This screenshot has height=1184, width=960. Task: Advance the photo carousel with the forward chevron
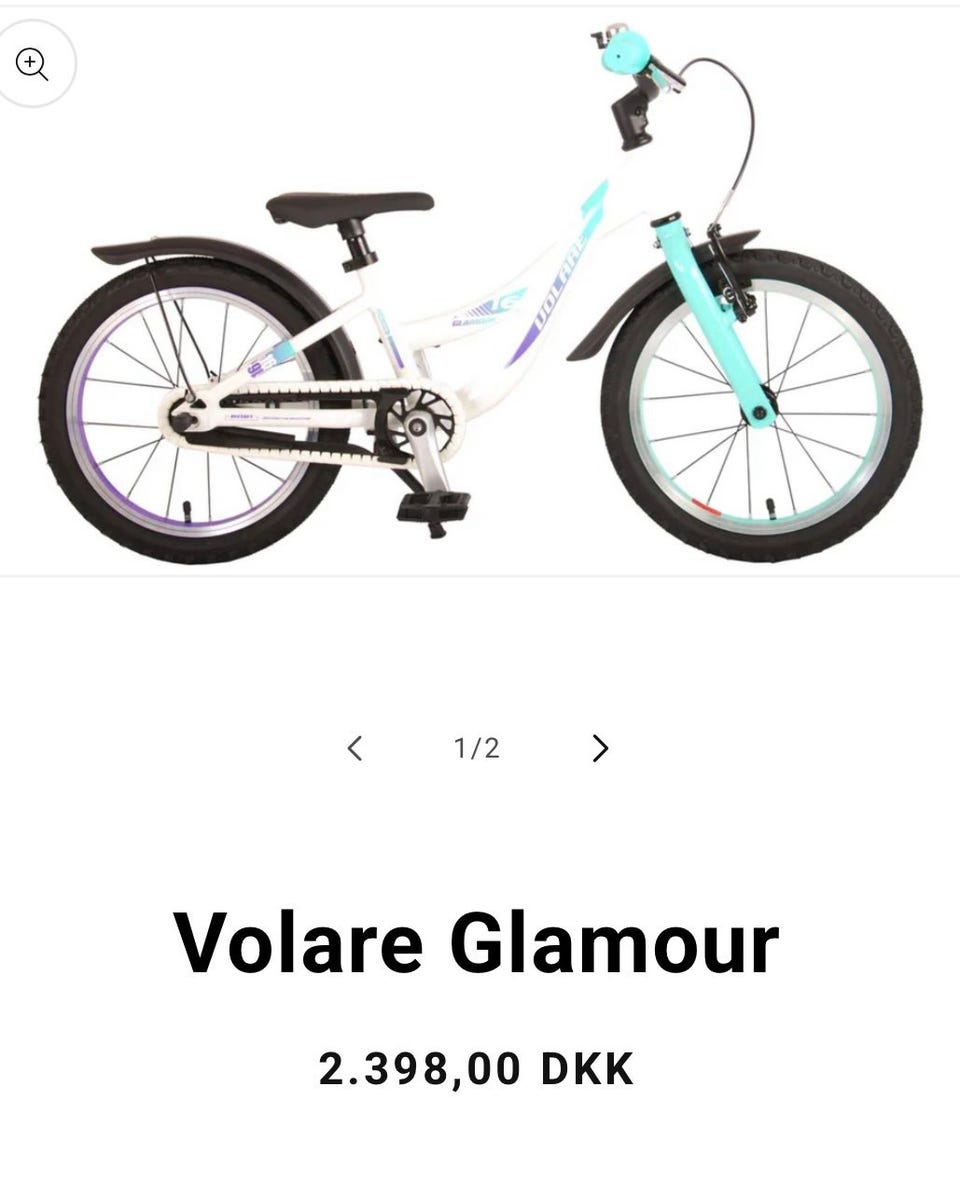point(601,747)
